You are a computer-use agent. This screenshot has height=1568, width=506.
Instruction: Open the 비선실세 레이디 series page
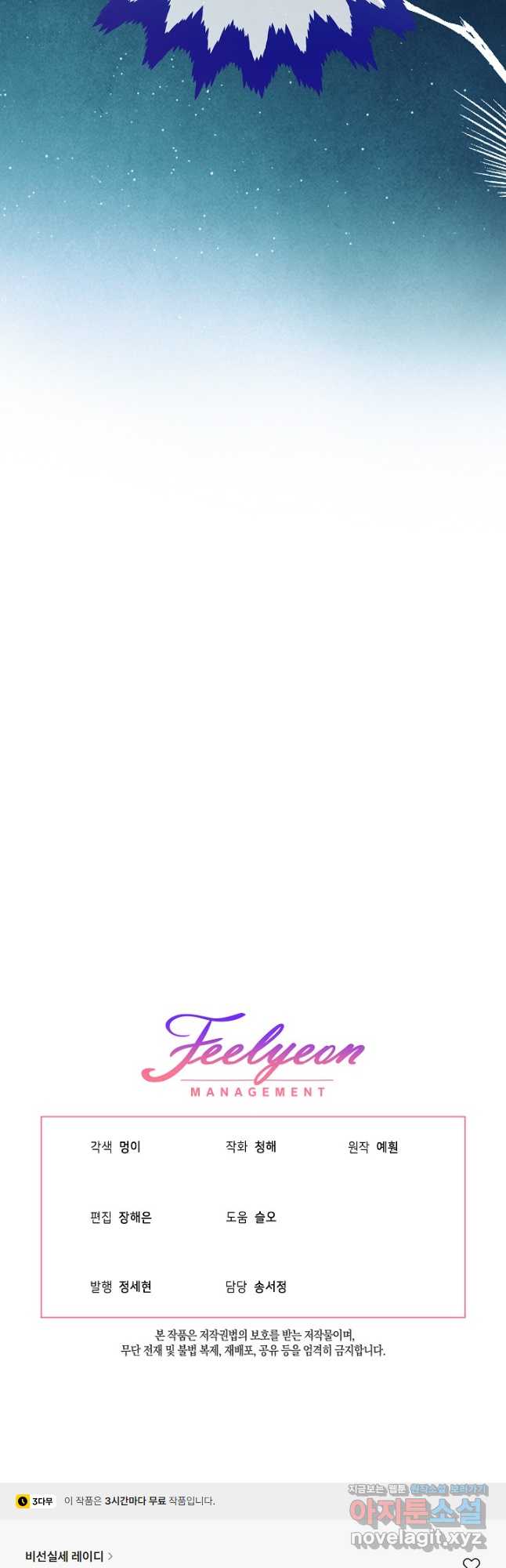(69, 1555)
